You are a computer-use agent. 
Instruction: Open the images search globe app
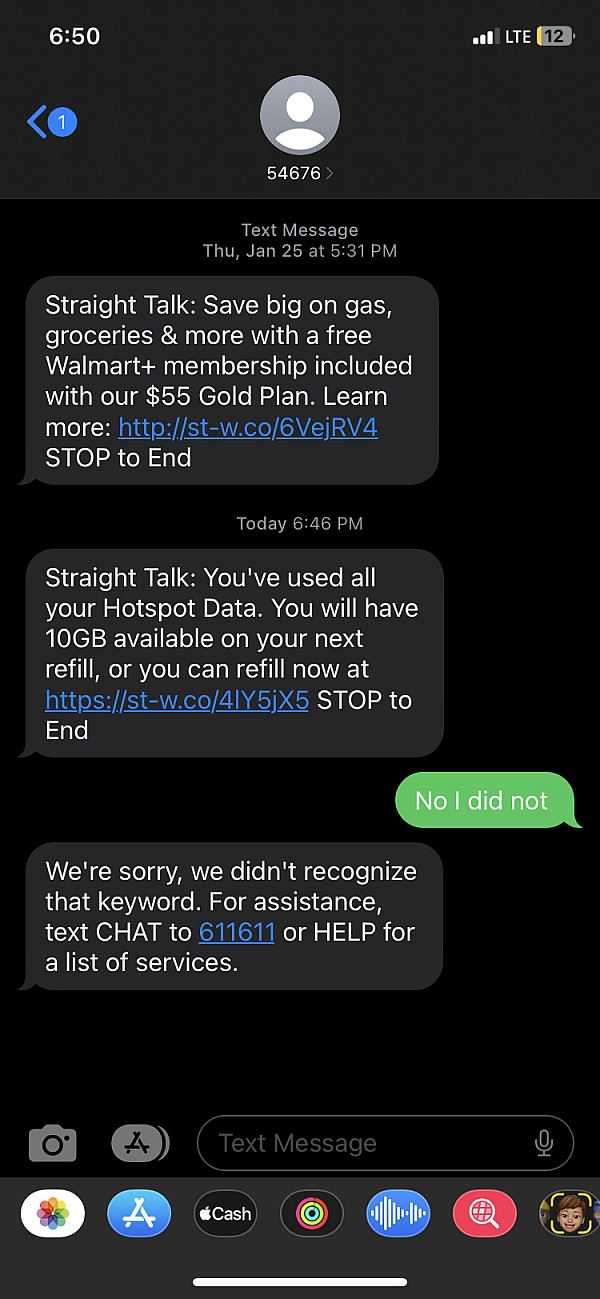[x=484, y=1214]
